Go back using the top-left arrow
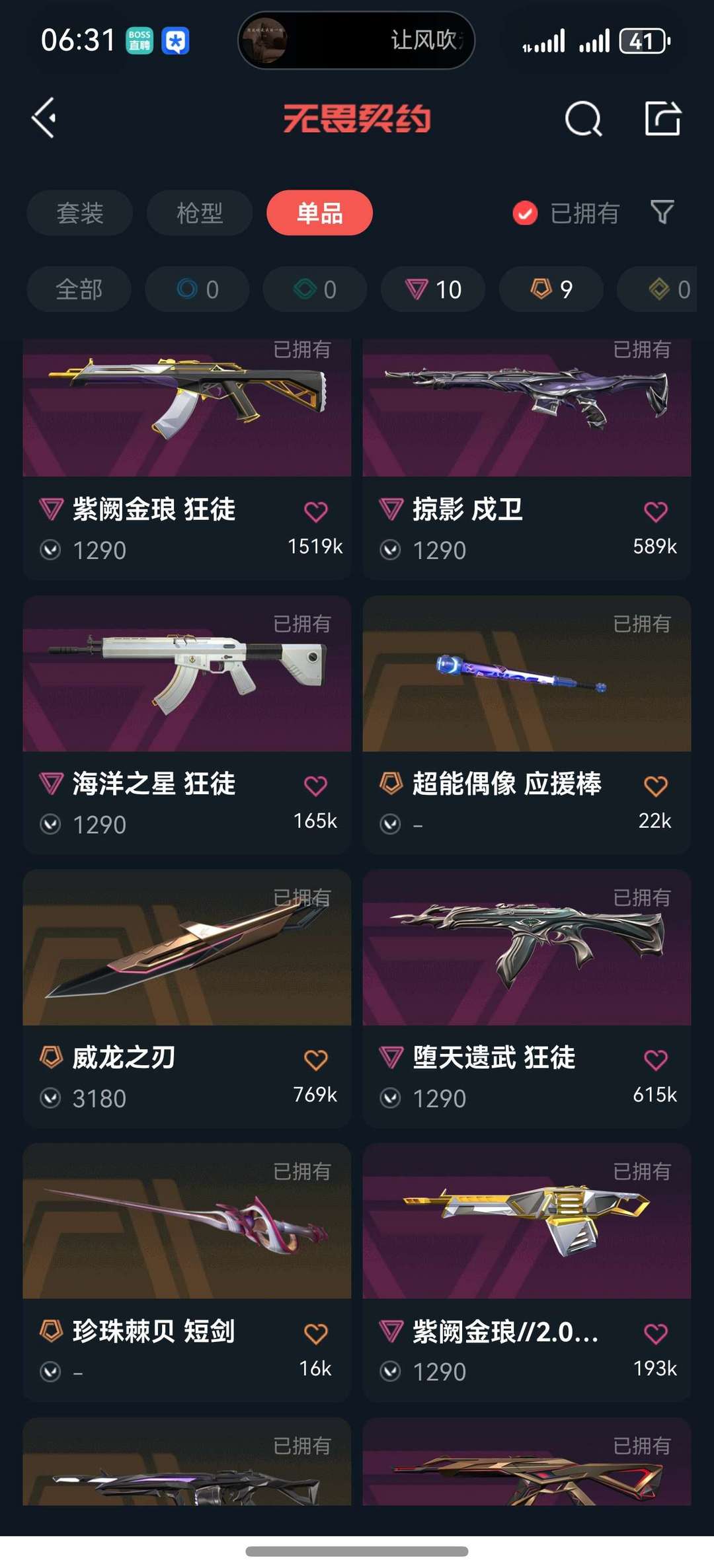The height and width of the screenshot is (1568, 714). click(x=44, y=118)
